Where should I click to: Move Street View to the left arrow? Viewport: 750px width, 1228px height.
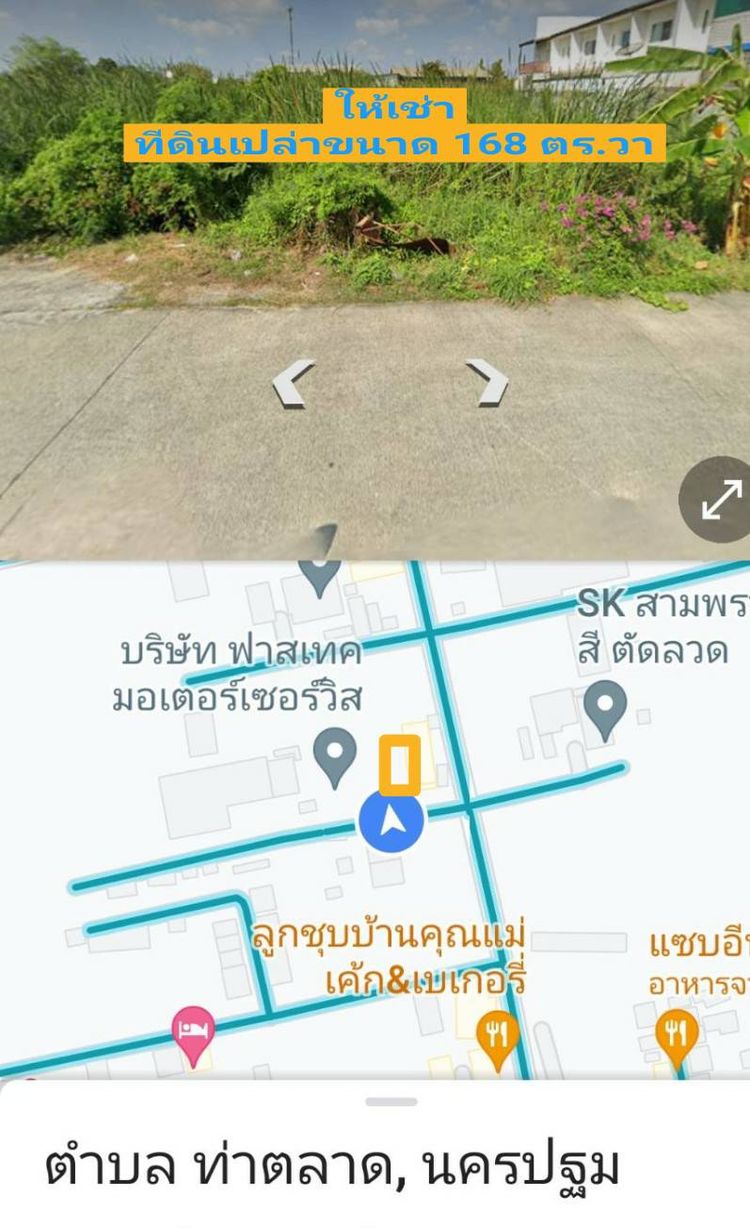[x=294, y=383]
